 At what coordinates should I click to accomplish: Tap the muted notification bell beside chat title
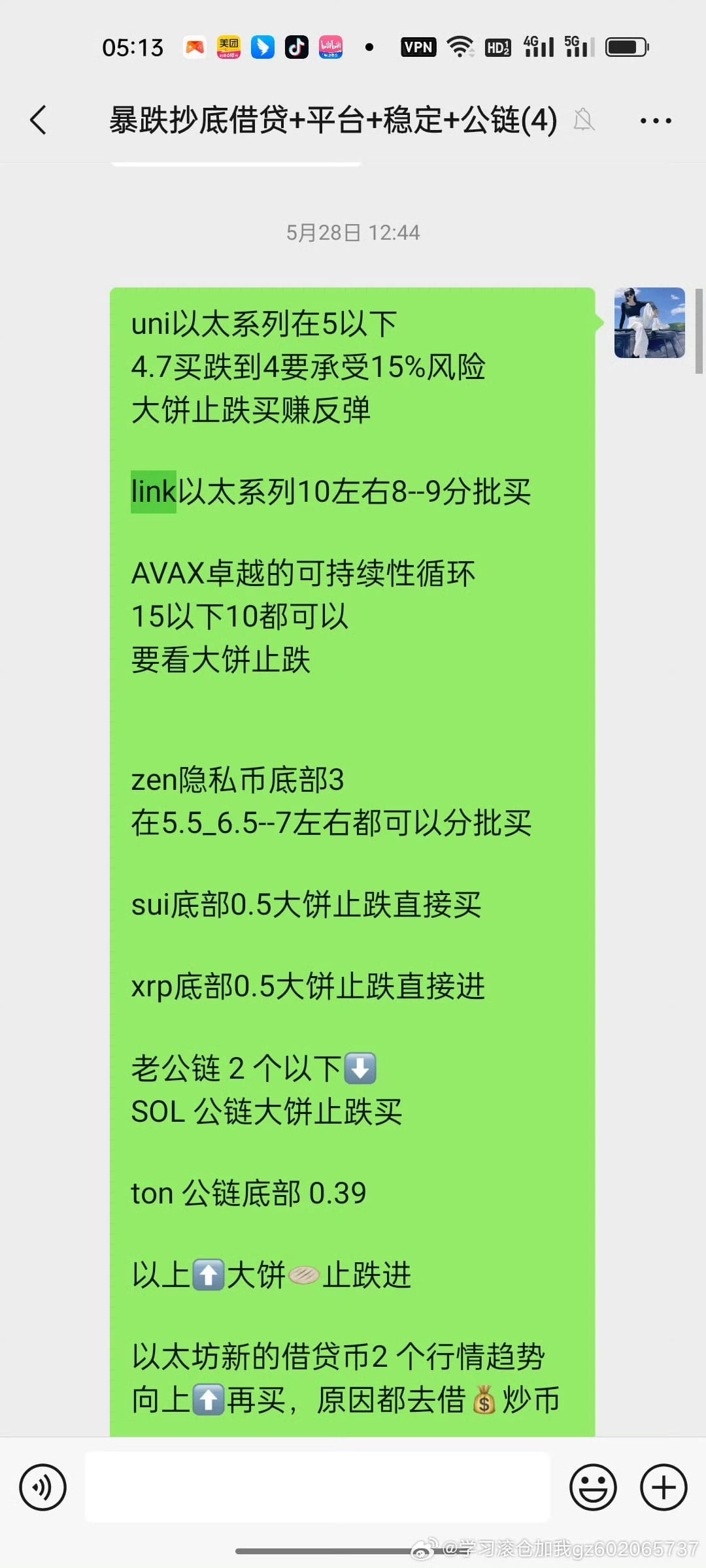coord(585,120)
